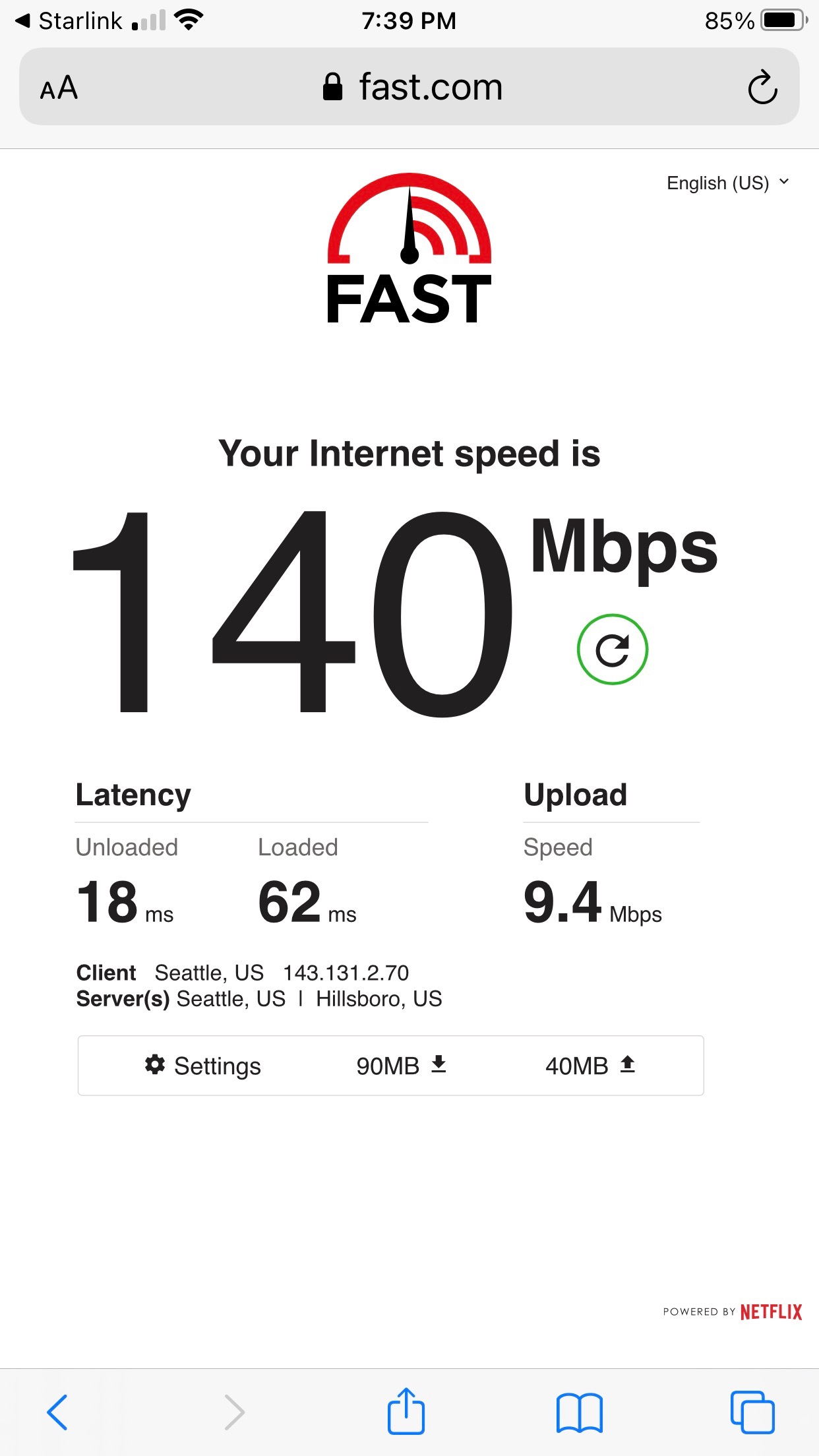Reload the page from the address bar
This screenshot has width=819, height=1456.
(x=762, y=87)
